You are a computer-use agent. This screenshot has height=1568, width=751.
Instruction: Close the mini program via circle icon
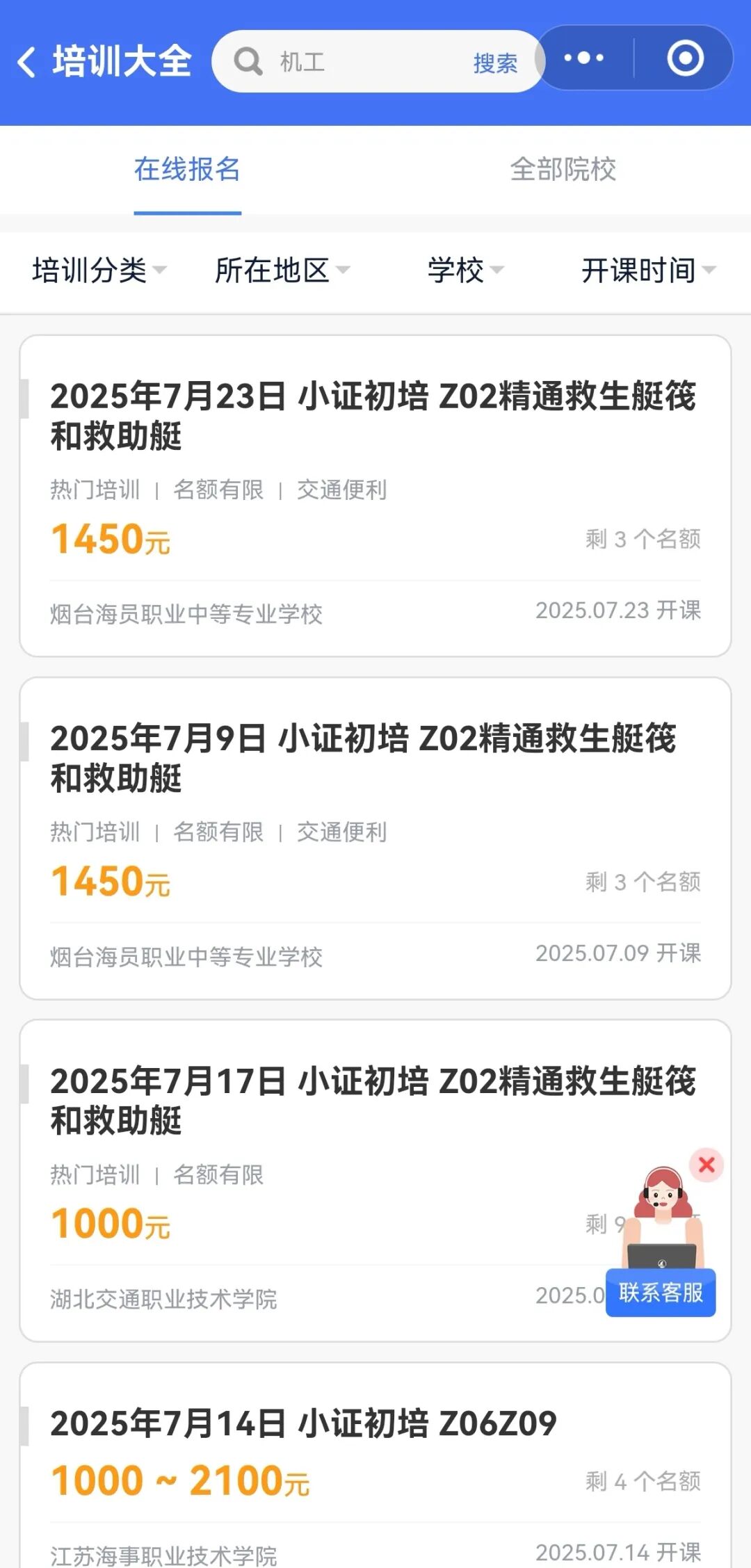[x=685, y=58]
